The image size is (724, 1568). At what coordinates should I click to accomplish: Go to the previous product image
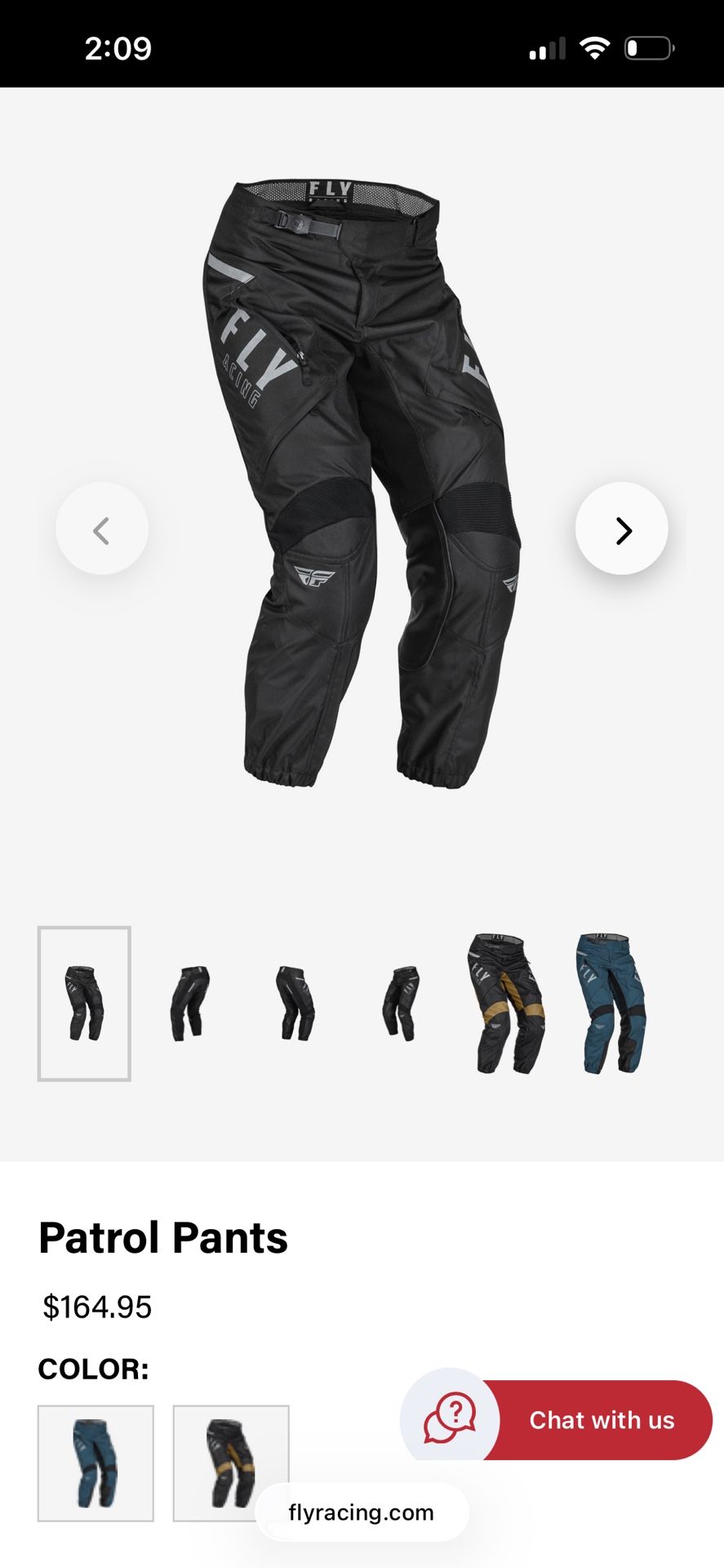102,529
